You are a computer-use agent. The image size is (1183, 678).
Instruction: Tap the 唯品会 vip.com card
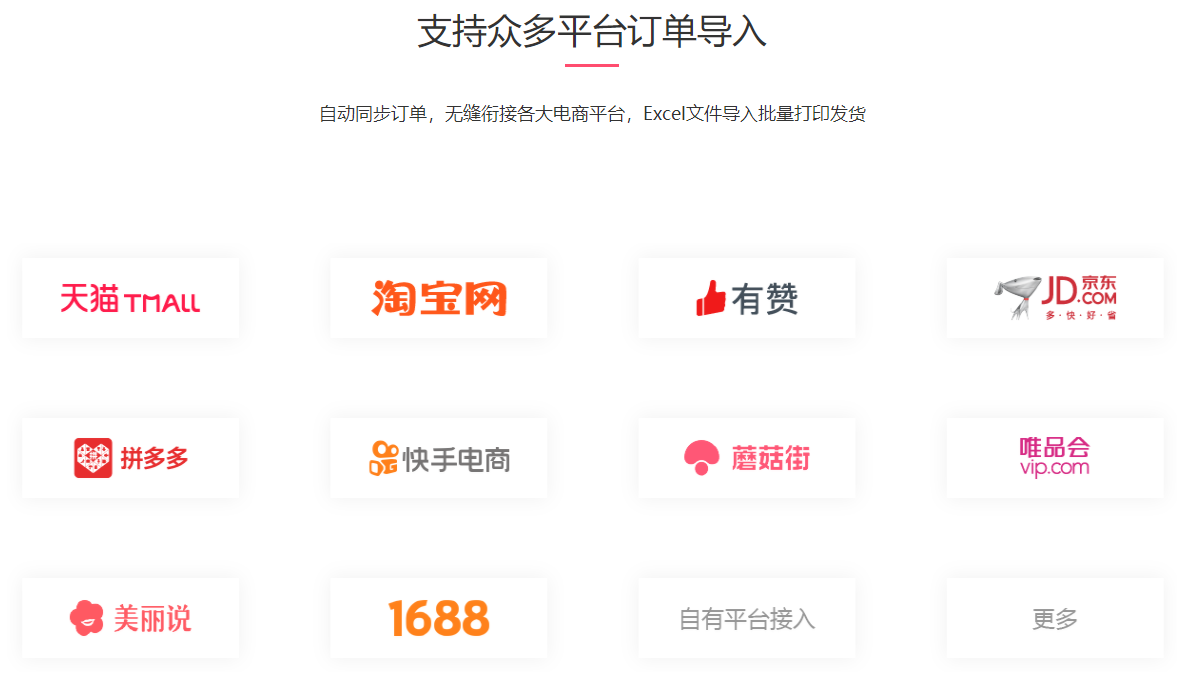[1055, 458]
